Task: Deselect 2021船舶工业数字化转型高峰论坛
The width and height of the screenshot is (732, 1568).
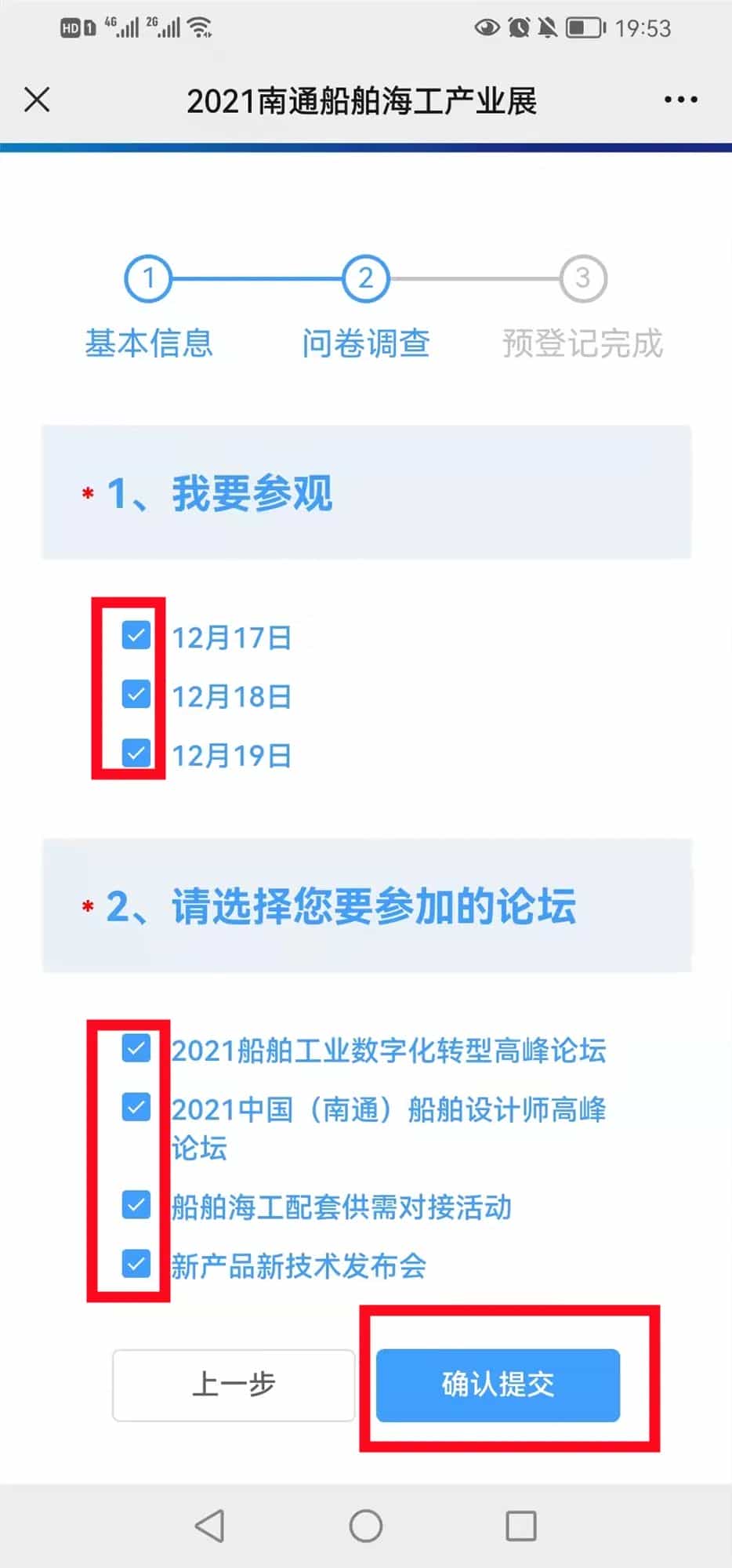Action: coord(136,1048)
